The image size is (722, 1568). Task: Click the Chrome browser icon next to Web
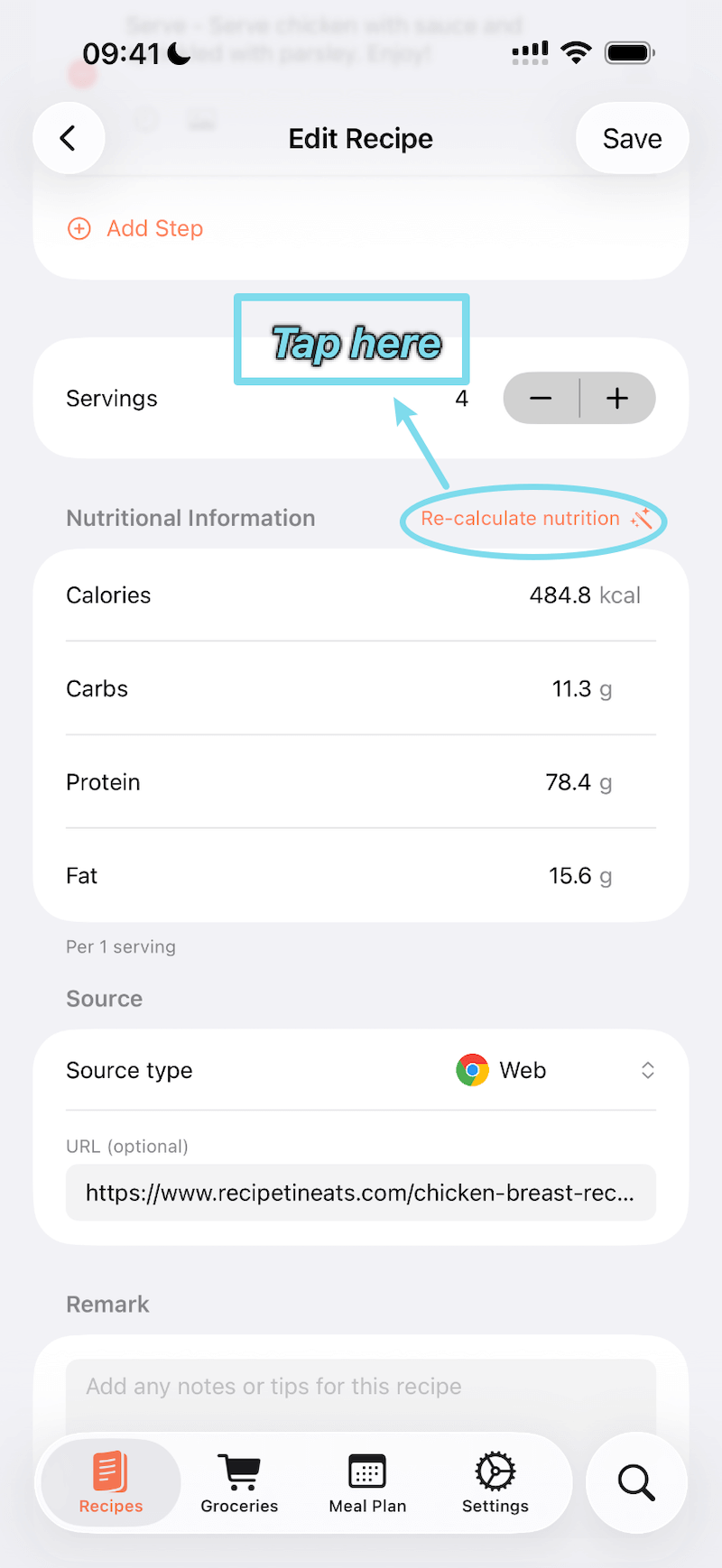(471, 1070)
